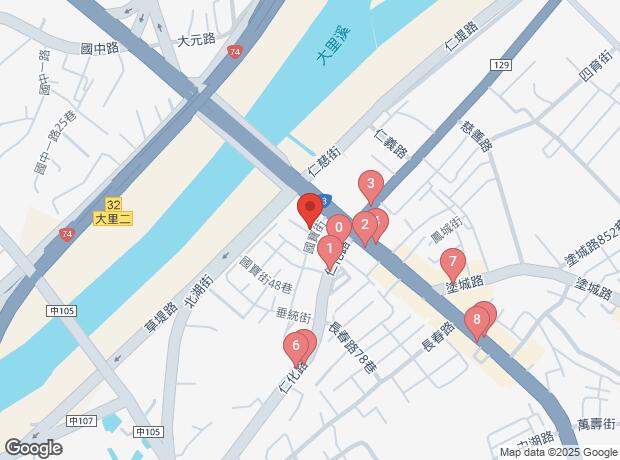Tap map marker number 0
This screenshot has width=620, height=460.
340,227
